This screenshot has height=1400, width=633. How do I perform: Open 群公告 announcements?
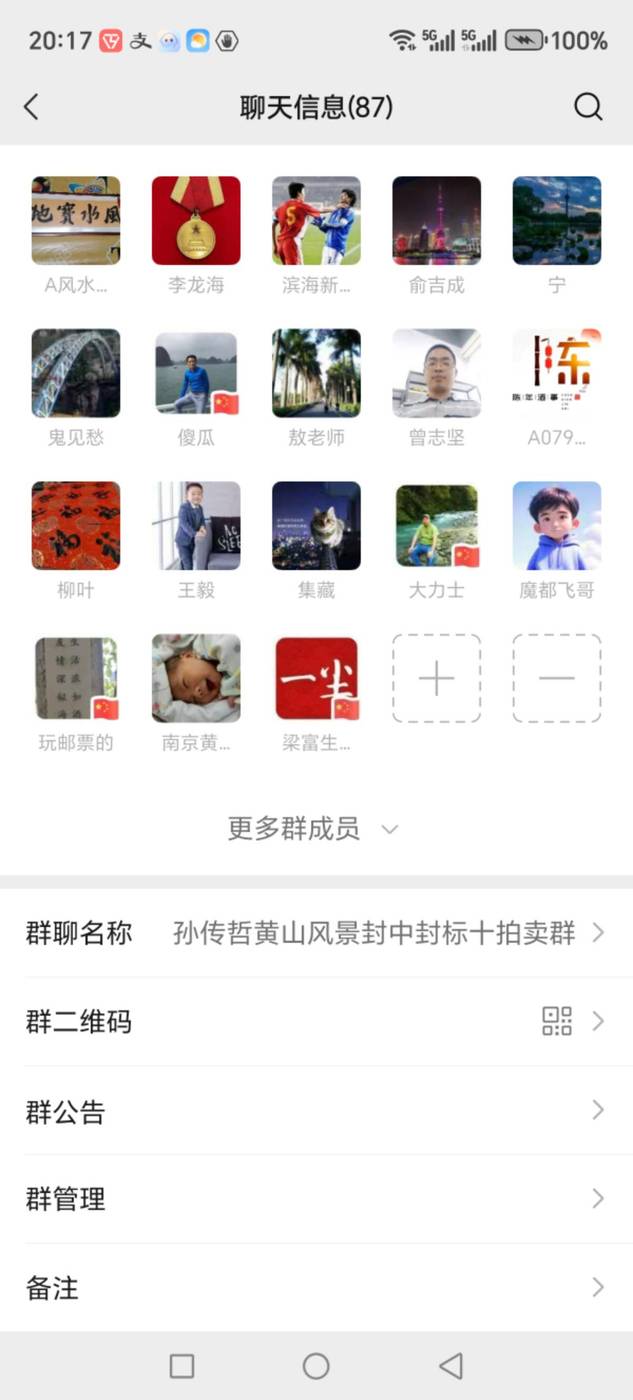coord(316,1111)
